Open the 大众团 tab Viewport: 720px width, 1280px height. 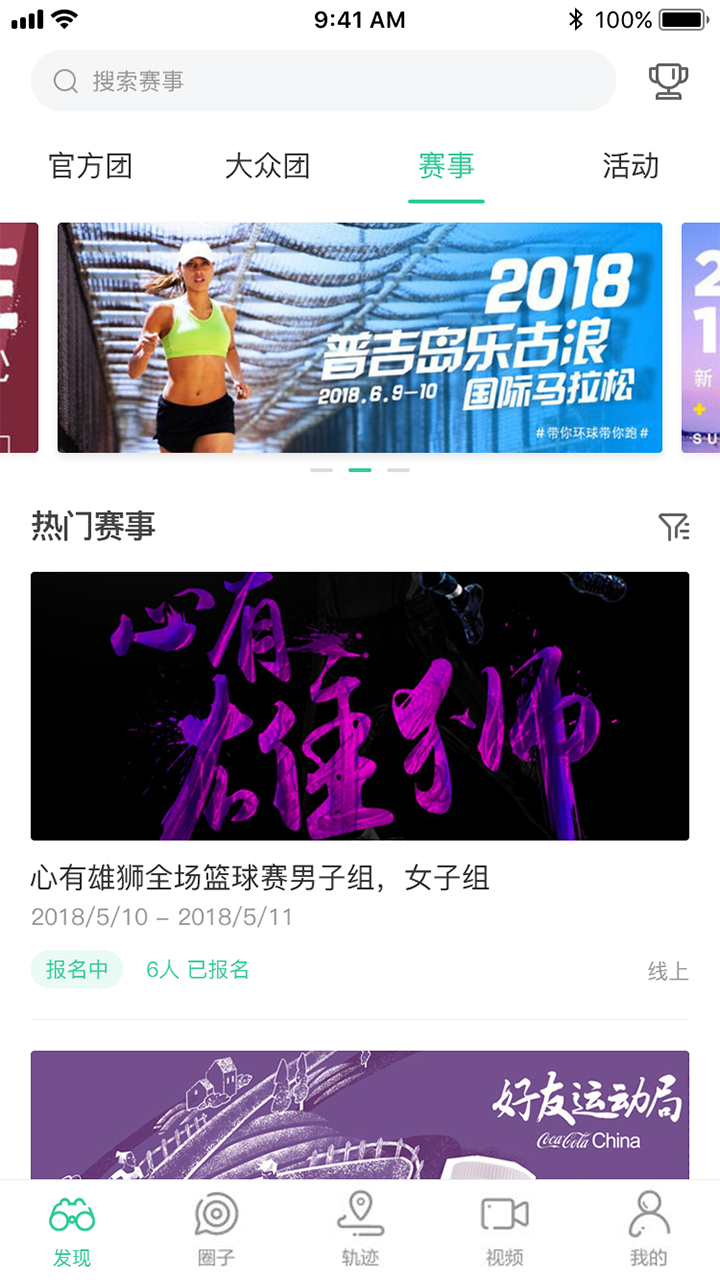pos(269,167)
